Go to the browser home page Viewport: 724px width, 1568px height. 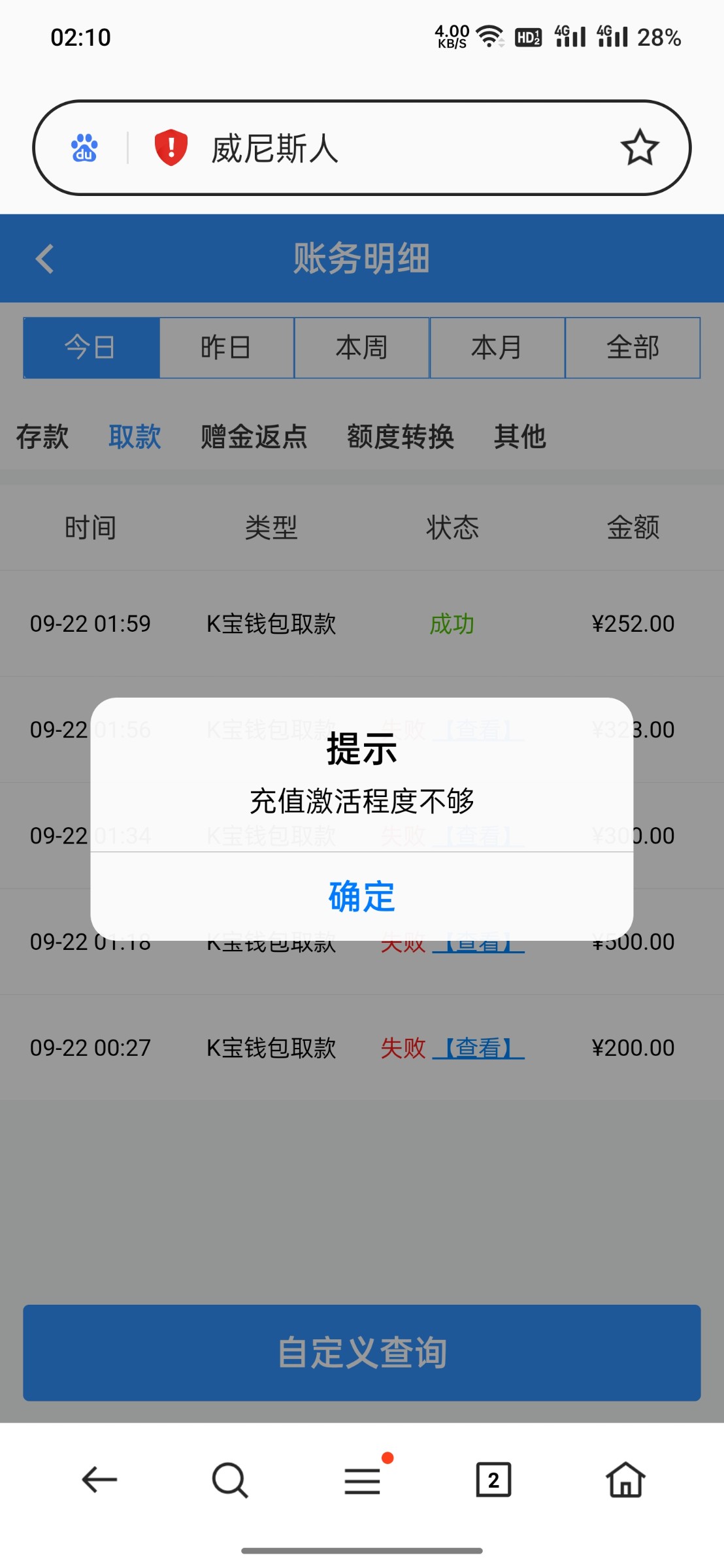[625, 1480]
